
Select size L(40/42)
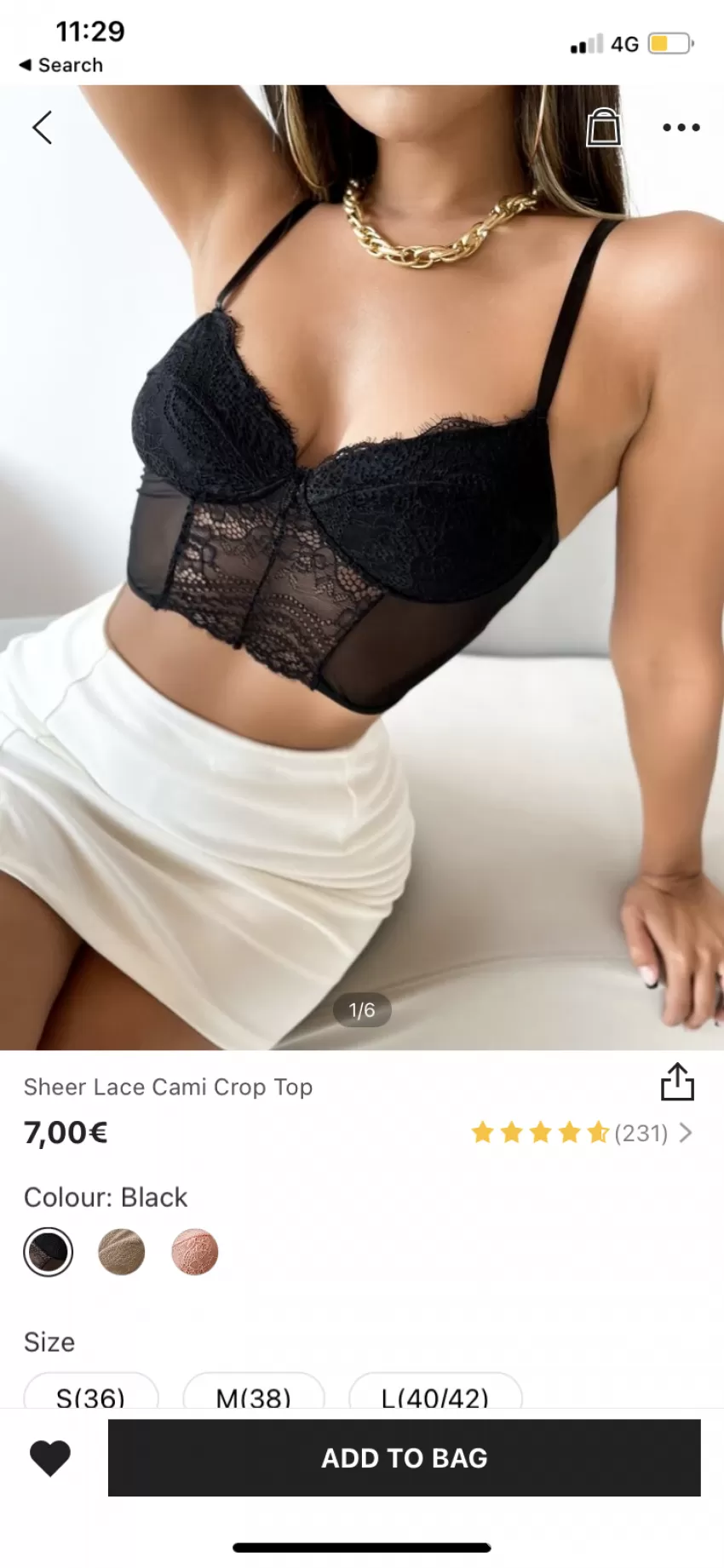435,1391
